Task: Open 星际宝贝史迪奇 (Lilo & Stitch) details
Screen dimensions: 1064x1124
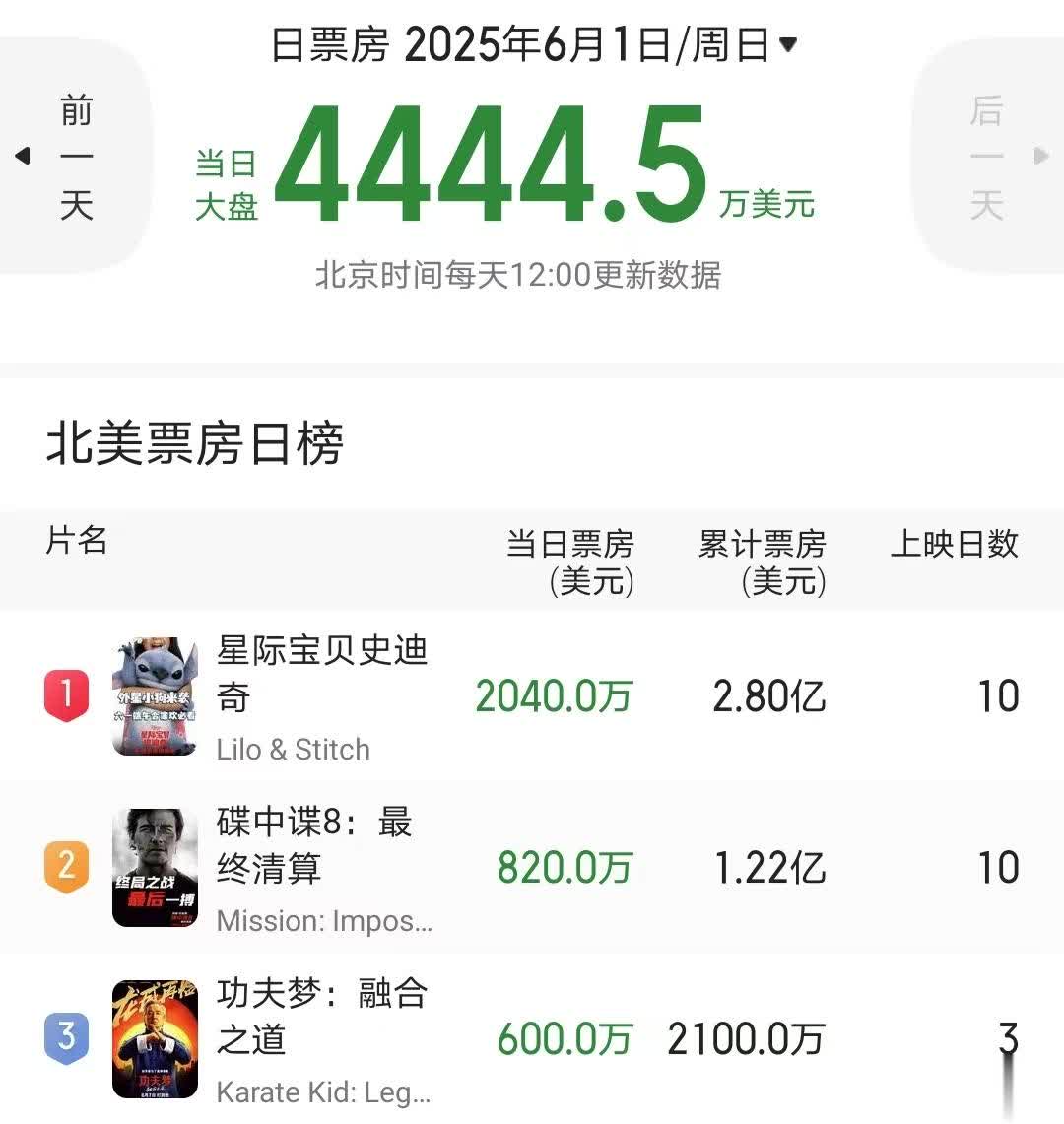Action: [322, 695]
